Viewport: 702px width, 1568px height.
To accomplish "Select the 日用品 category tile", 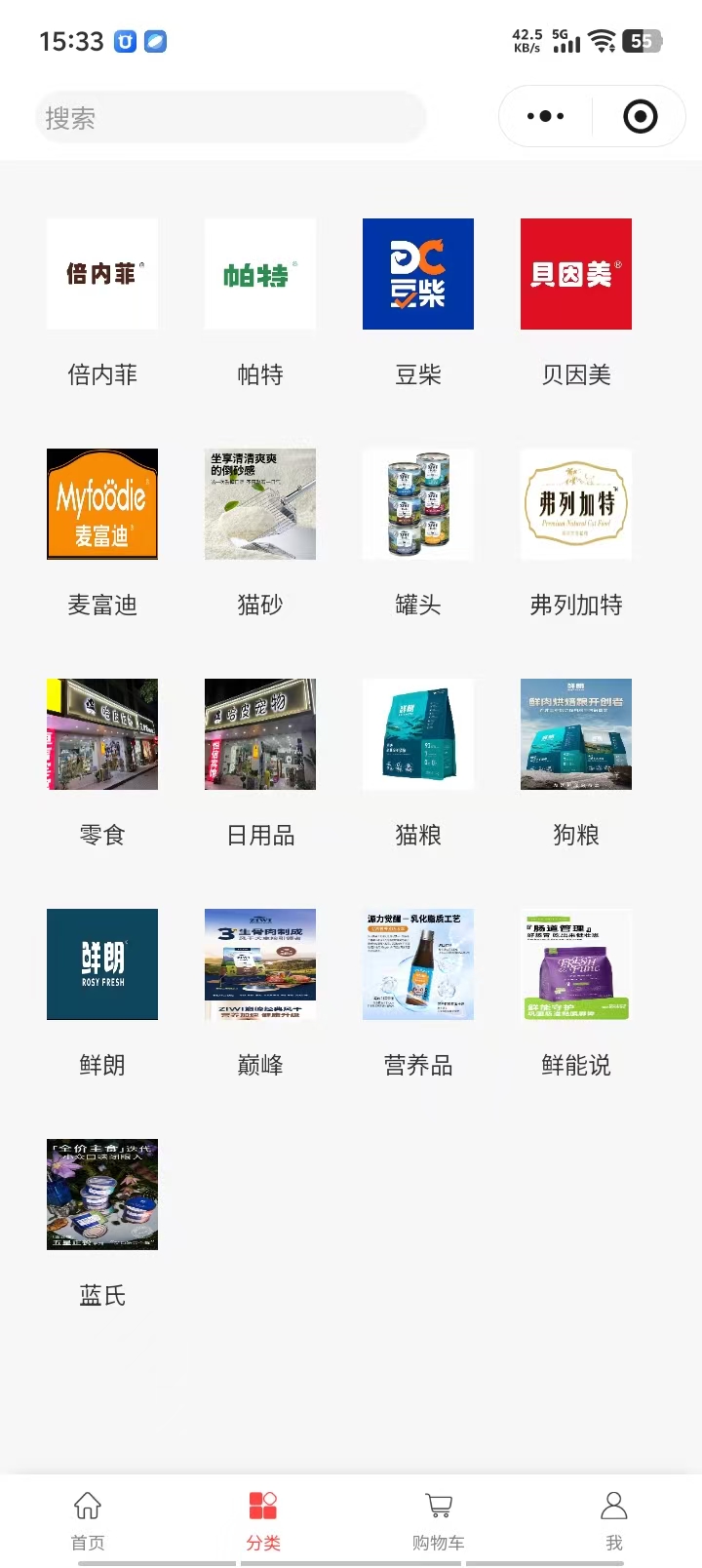I will point(260,734).
